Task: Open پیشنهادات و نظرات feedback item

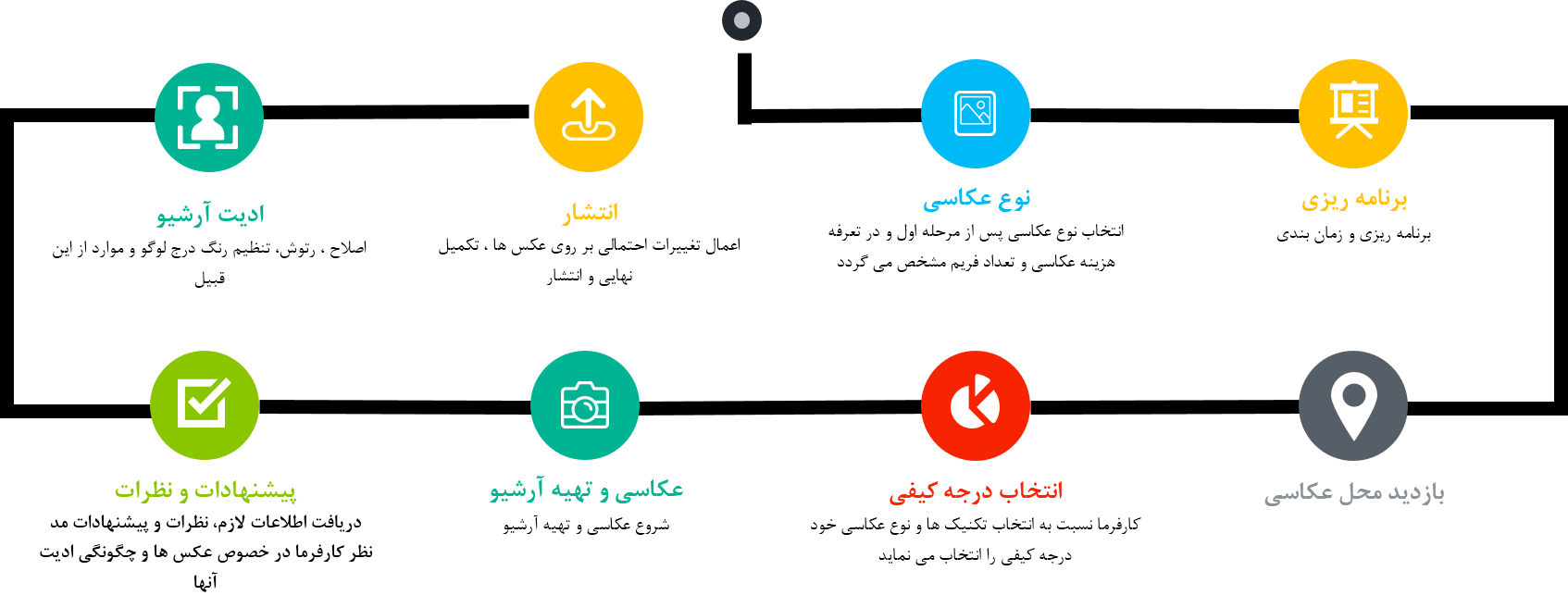Action: point(204,405)
